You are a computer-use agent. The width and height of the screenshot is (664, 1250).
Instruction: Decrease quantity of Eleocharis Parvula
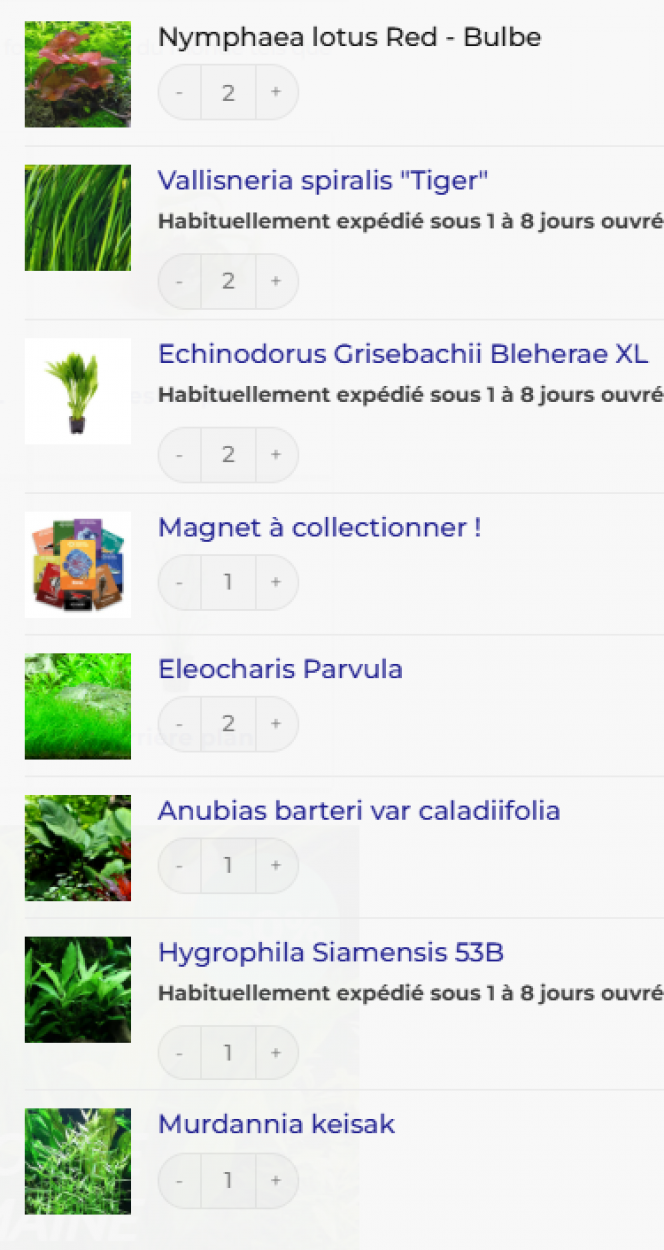coord(180,723)
